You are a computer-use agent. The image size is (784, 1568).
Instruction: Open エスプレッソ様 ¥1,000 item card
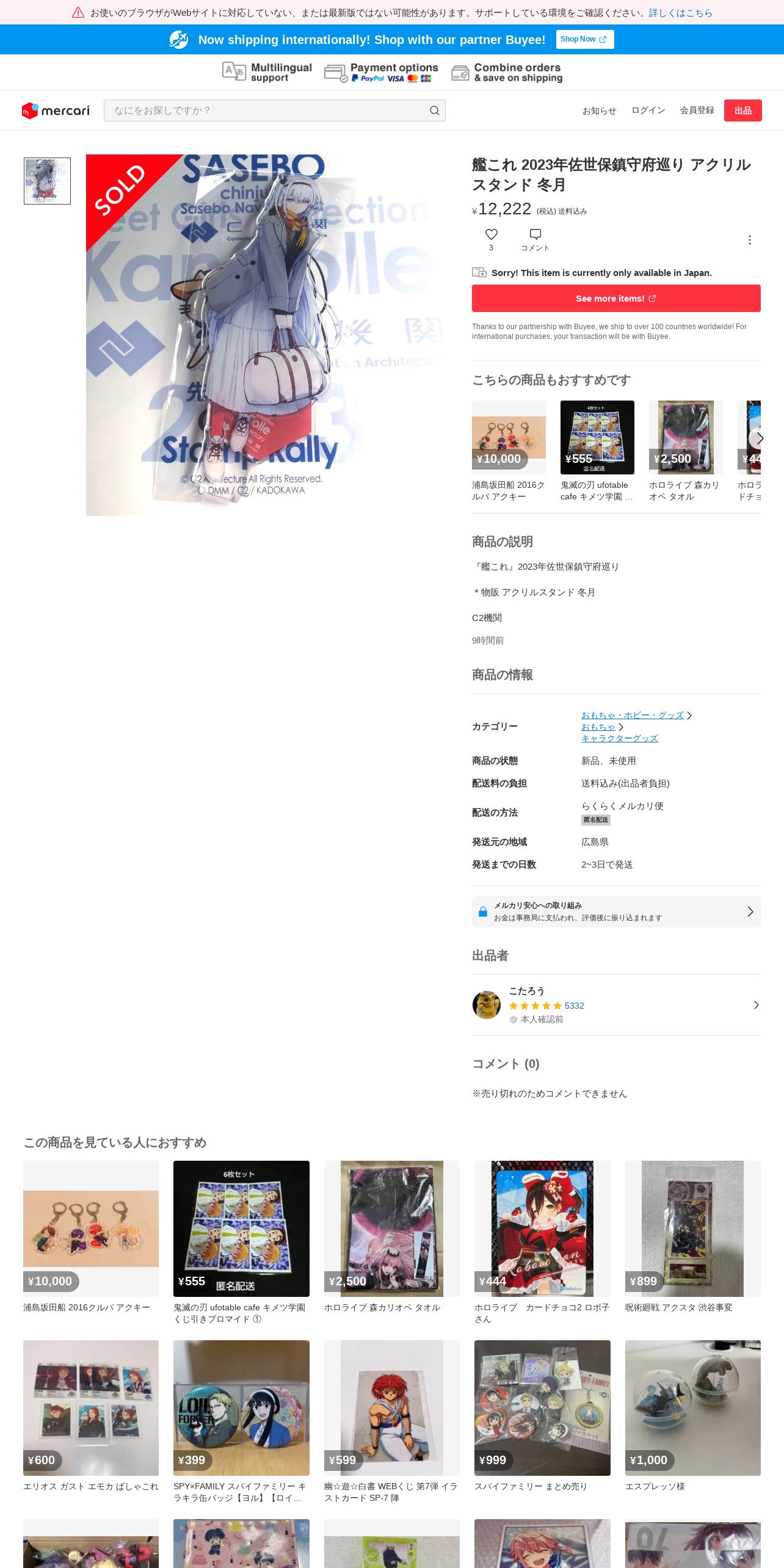click(x=692, y=1417)
